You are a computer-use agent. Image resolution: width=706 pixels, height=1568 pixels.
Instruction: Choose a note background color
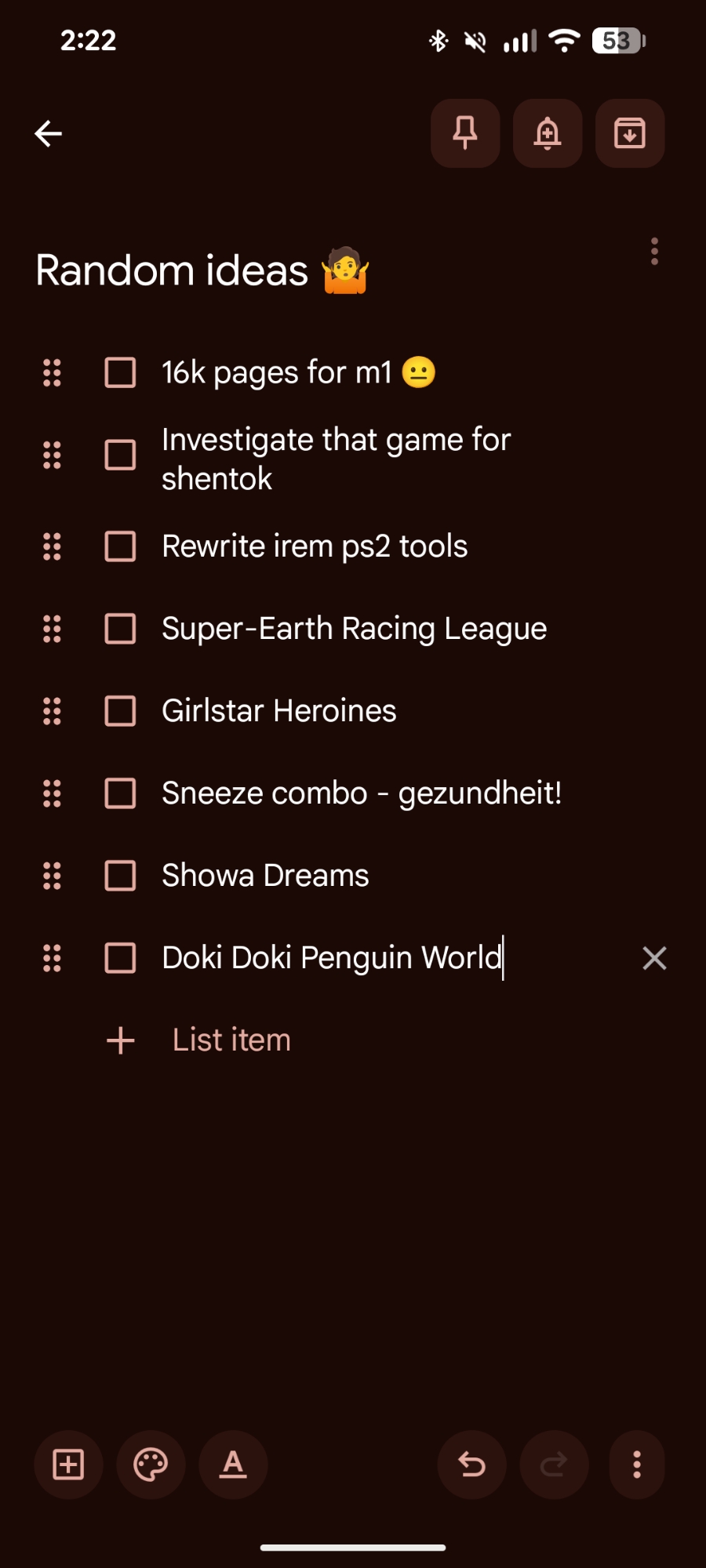pos(151,1465)
